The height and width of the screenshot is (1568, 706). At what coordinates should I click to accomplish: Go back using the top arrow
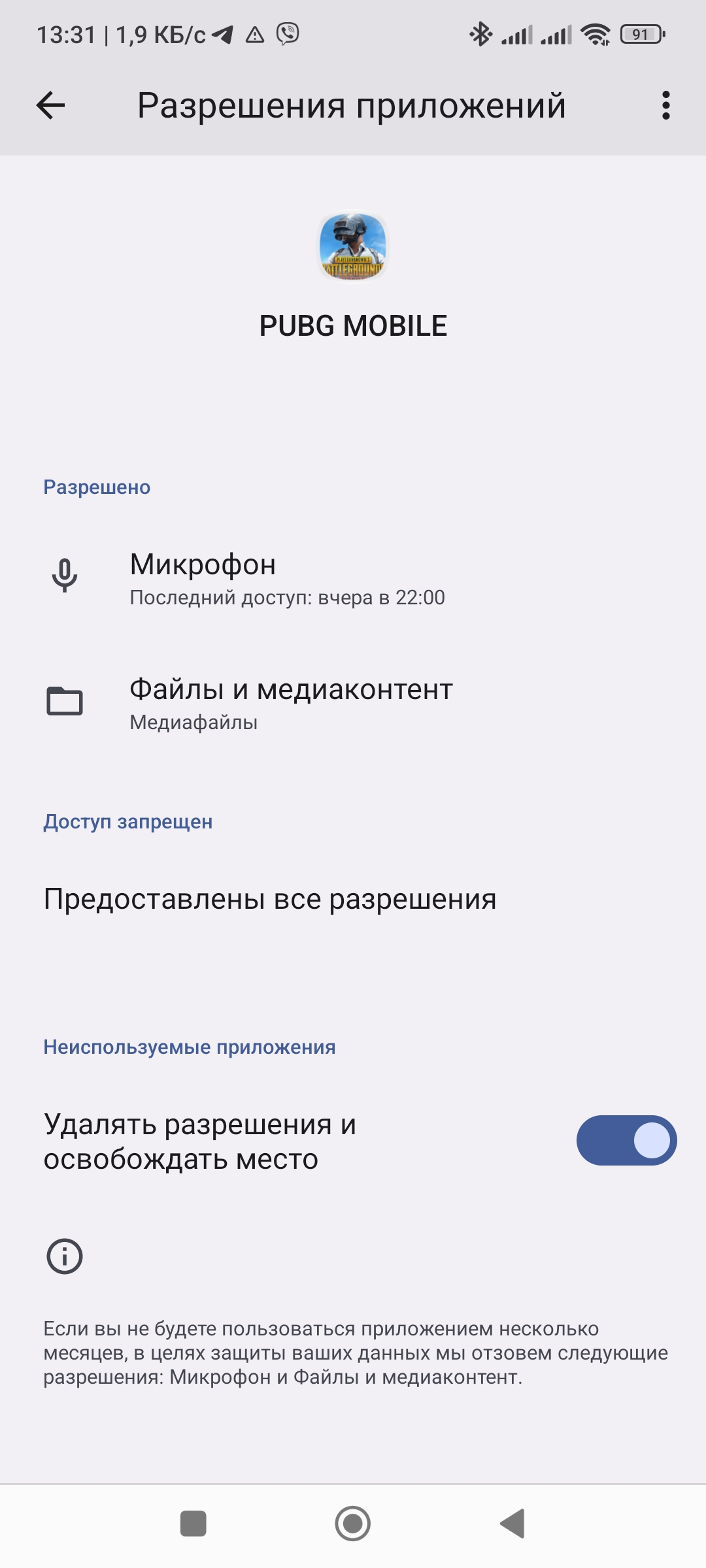click(x=50, y=105)
